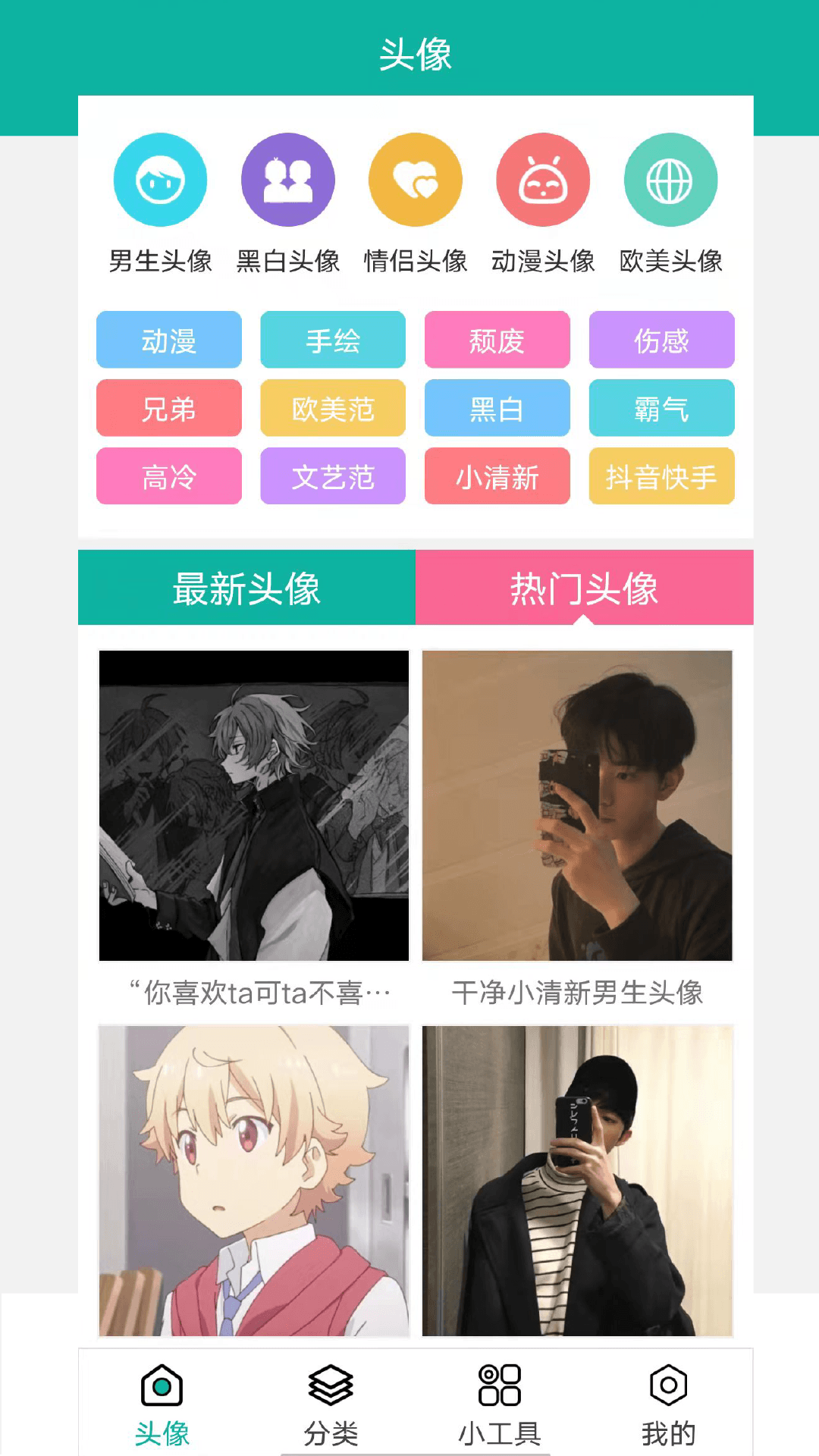This screenshot has width=819, height=1456.
Task: Switch to the 热门头像 tab
Action: coord(584,588)
